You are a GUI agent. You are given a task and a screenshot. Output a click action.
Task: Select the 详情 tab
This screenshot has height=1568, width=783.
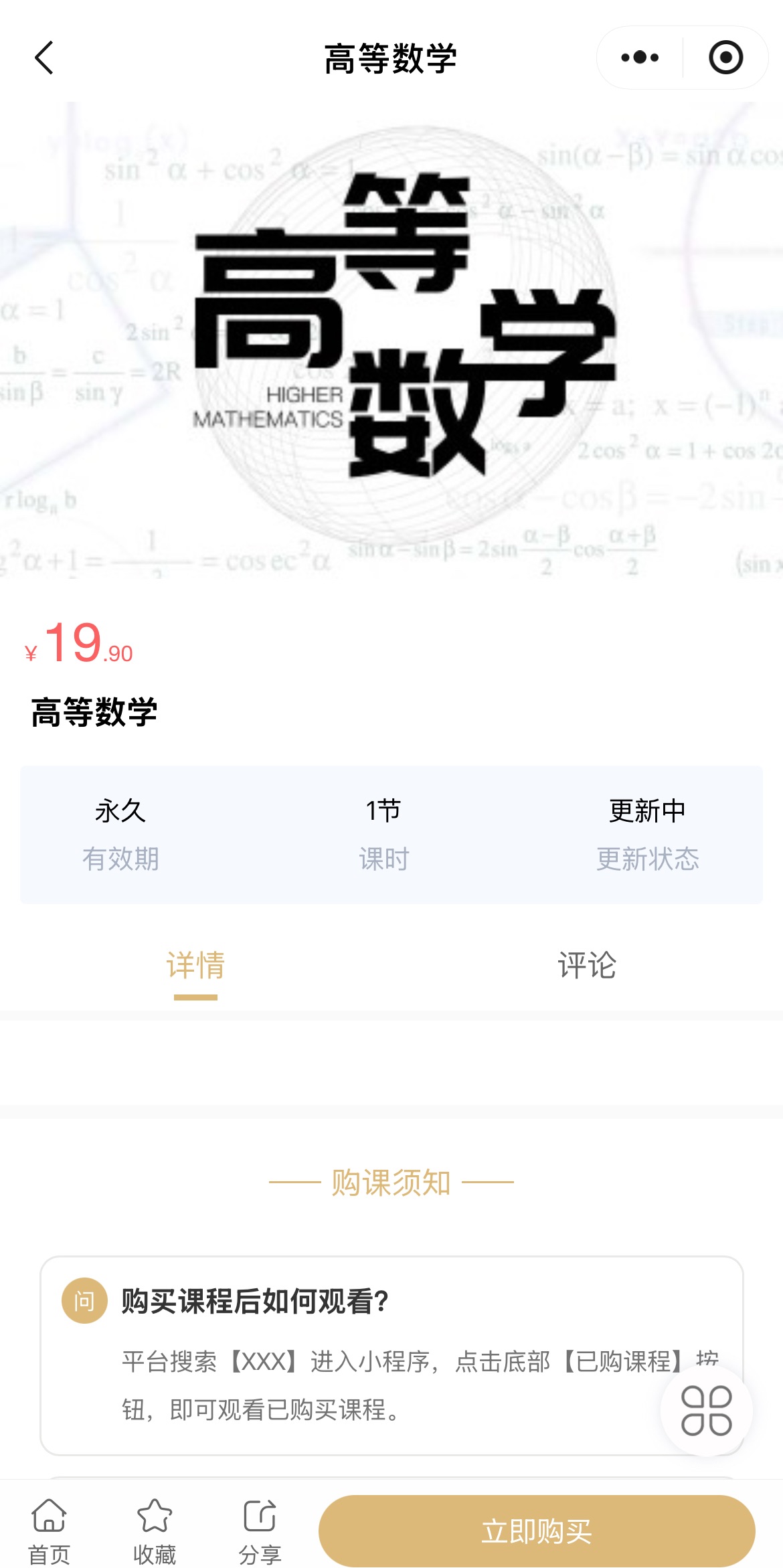[x=195, y=966]
